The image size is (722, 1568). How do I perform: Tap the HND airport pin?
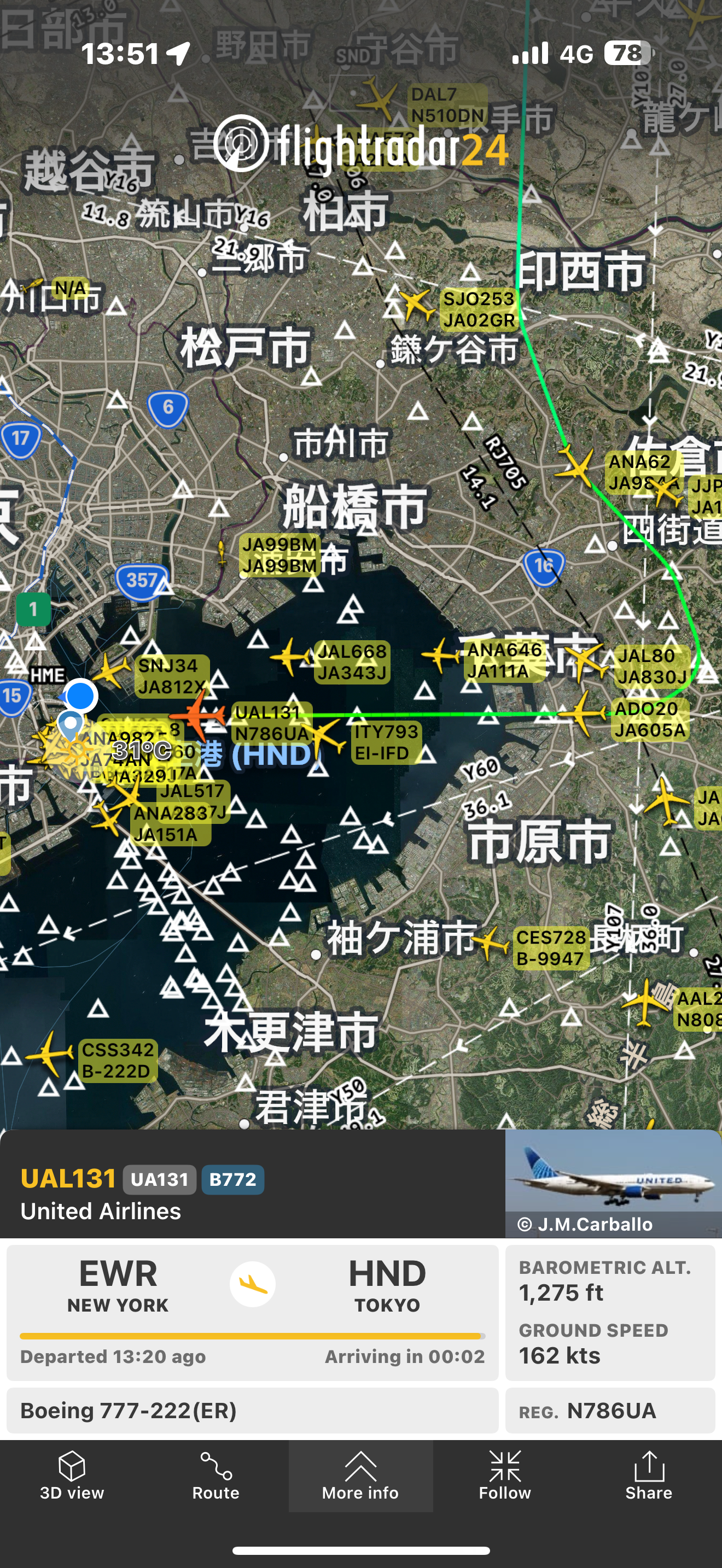point(70,727)
